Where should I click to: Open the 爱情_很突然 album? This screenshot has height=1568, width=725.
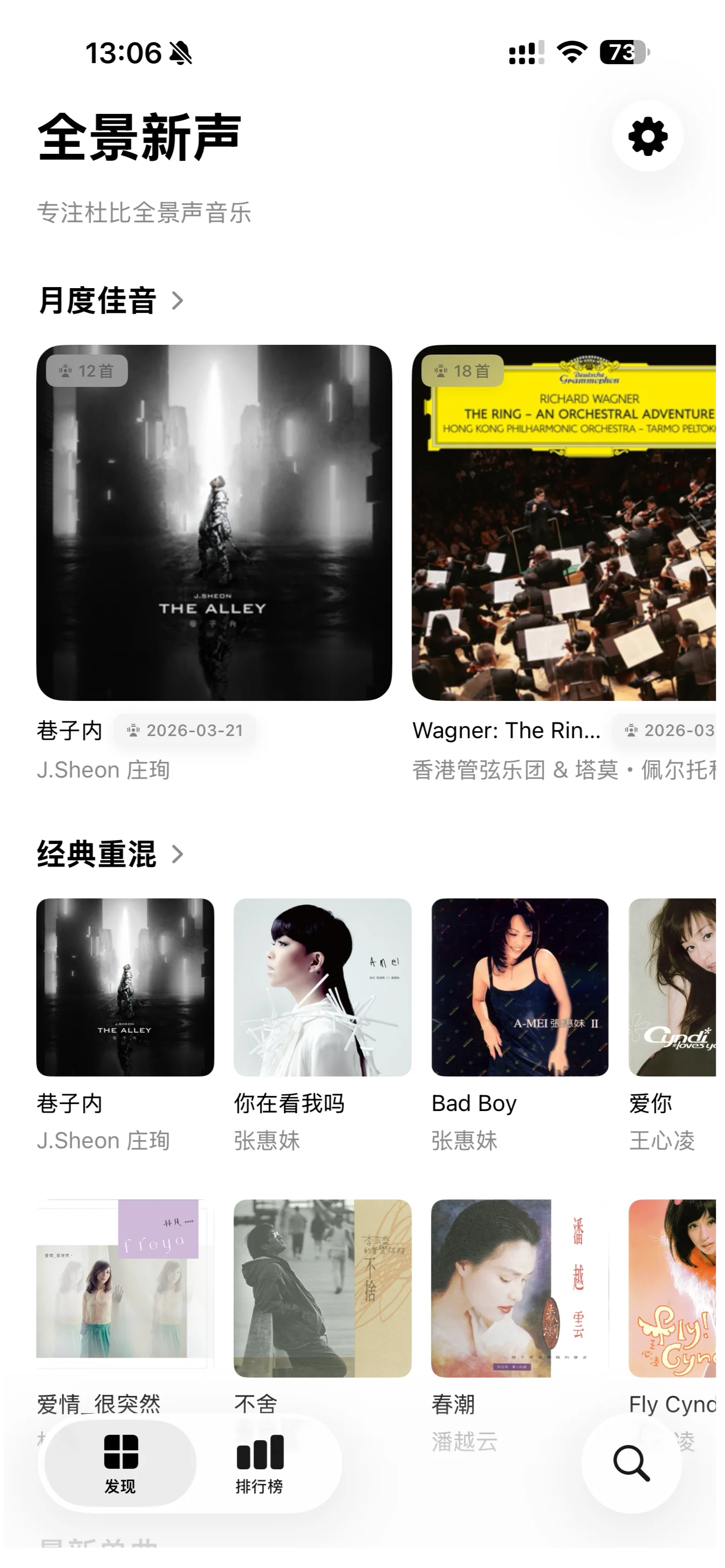point(125,1288)
